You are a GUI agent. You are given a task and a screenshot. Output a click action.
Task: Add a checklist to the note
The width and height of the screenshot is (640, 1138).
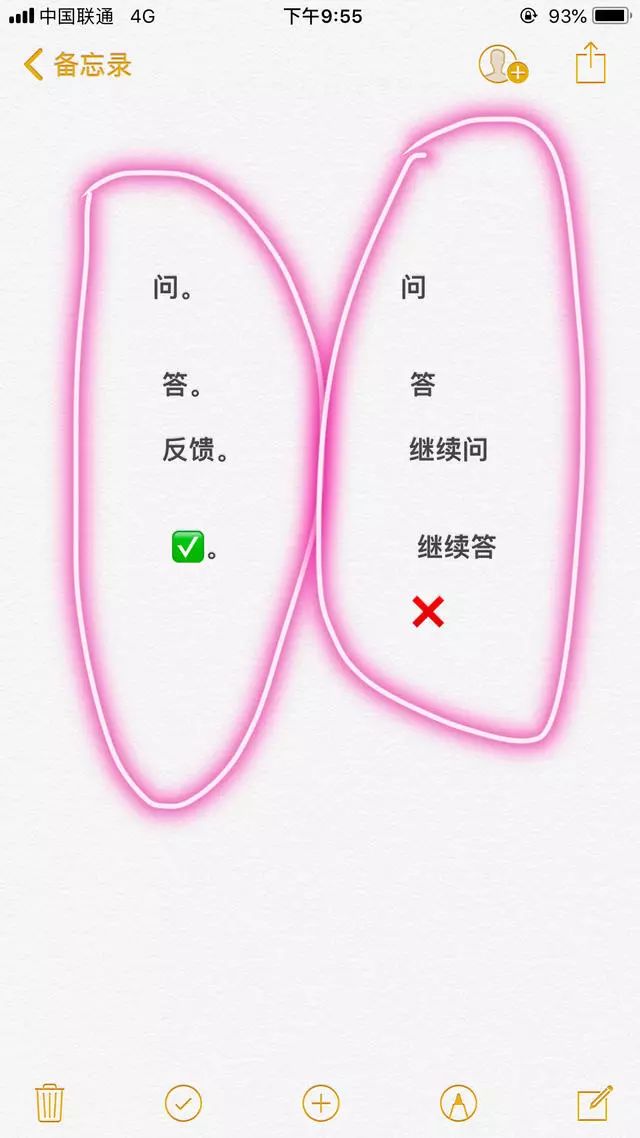[183, 1103]
